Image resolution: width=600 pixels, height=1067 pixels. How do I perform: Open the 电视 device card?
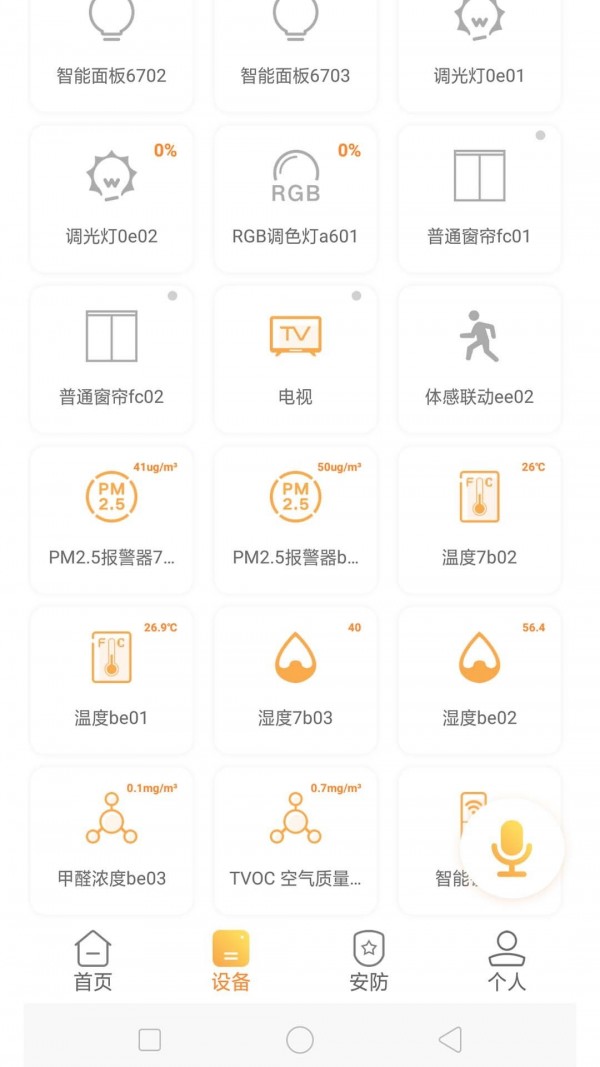(x=296, y=359)
